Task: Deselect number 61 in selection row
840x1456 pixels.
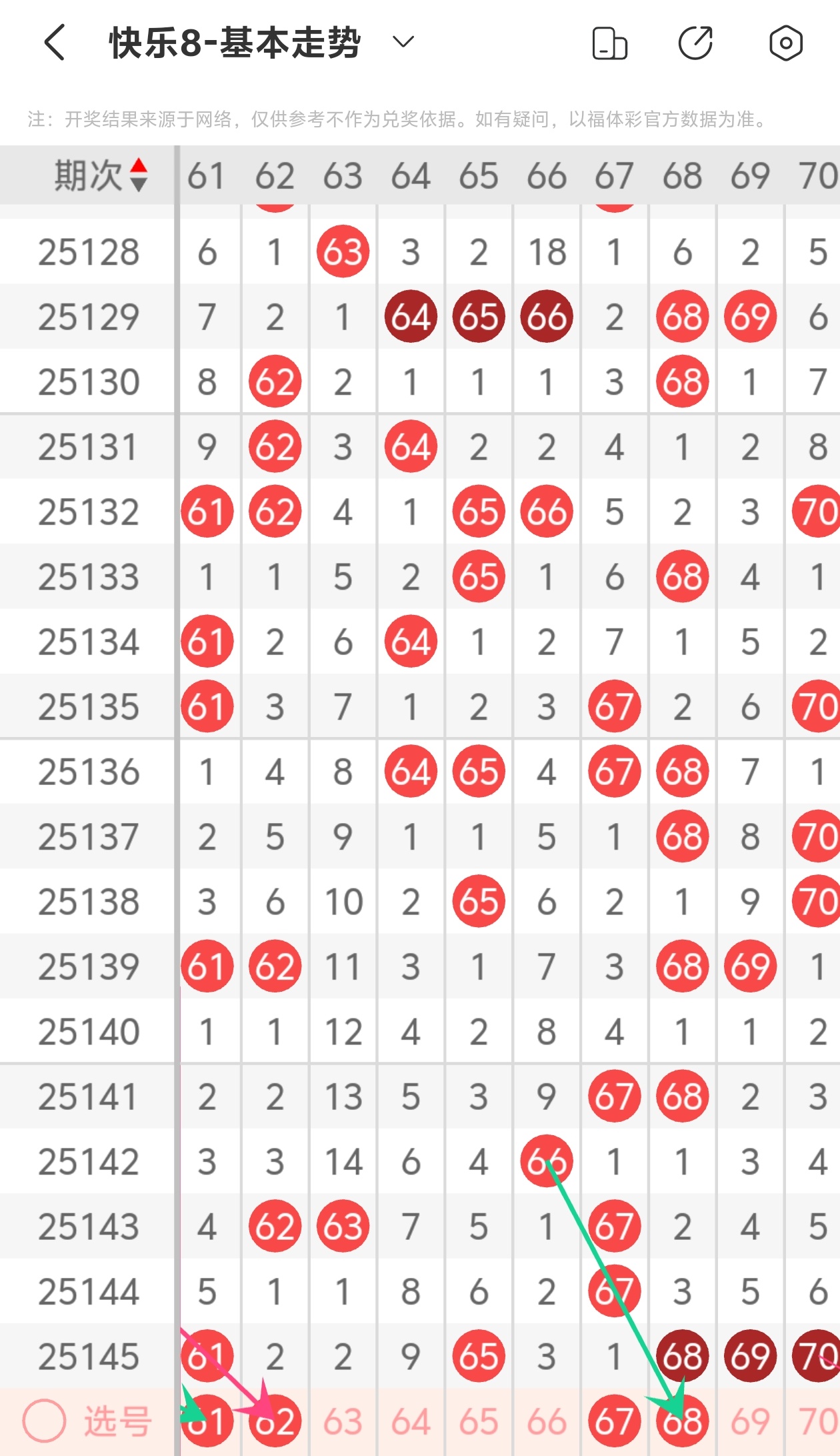Action: pos(207,1421)
